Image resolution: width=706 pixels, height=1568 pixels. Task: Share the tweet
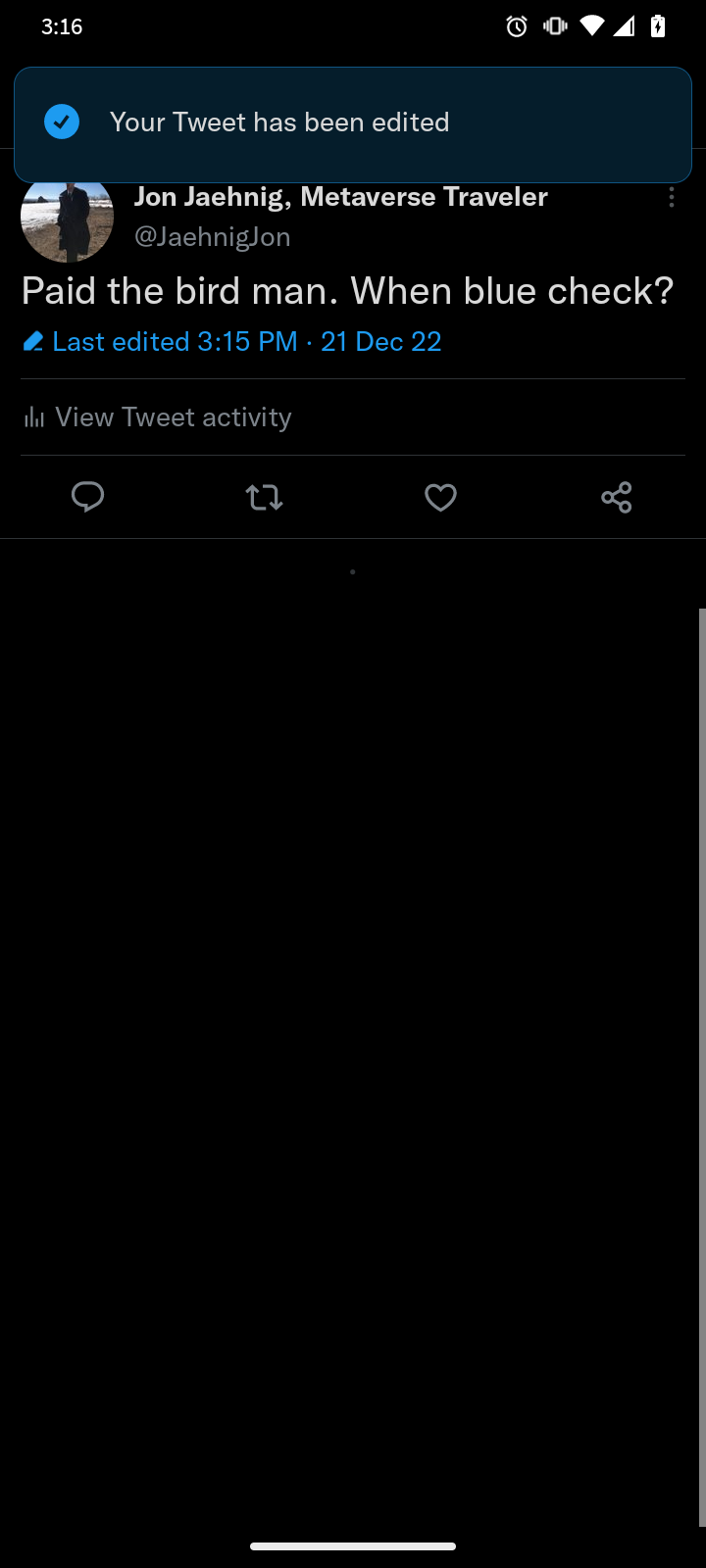pos(617,498)
